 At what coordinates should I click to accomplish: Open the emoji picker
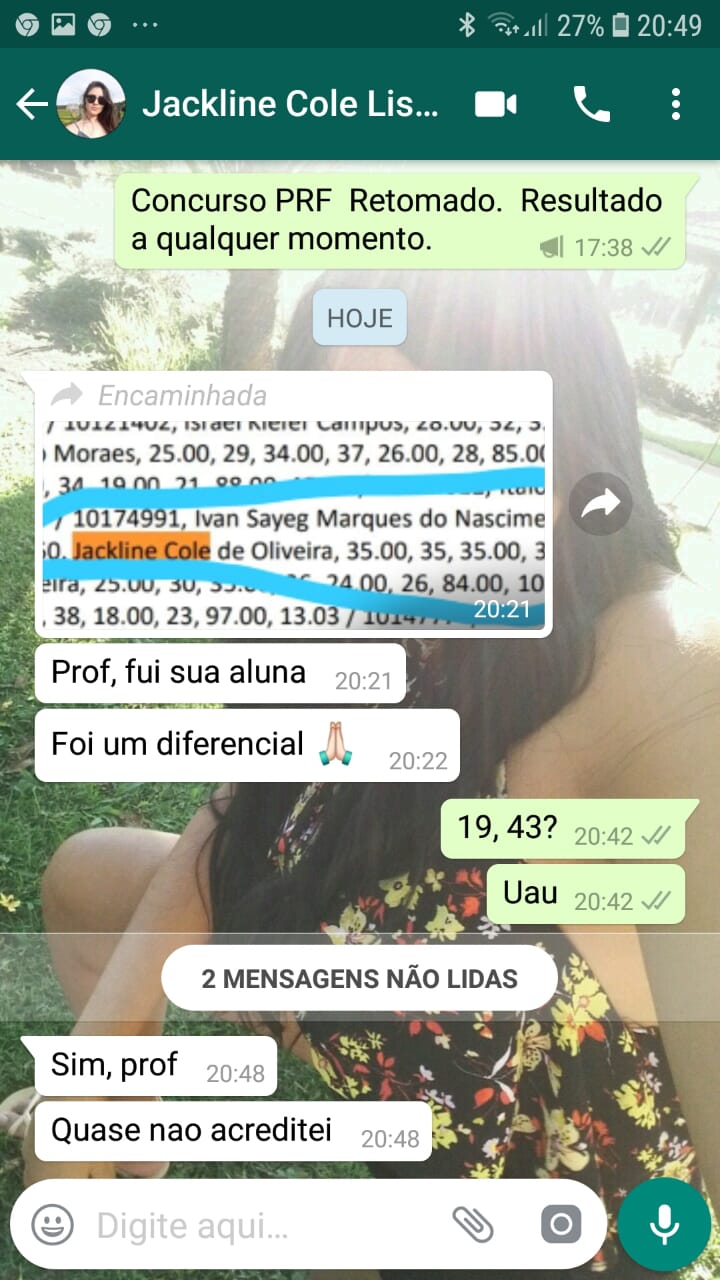[52, 1224]
